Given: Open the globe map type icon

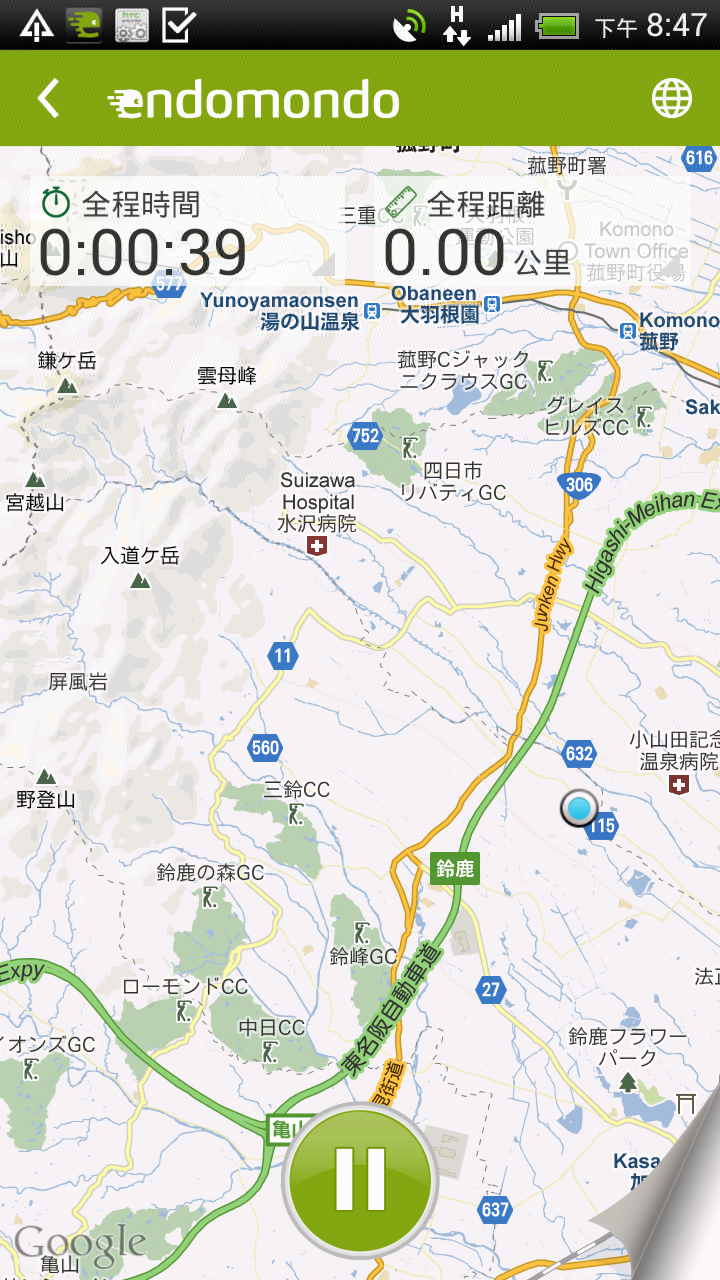Looking at the screenshot, I should click(671, 98).
